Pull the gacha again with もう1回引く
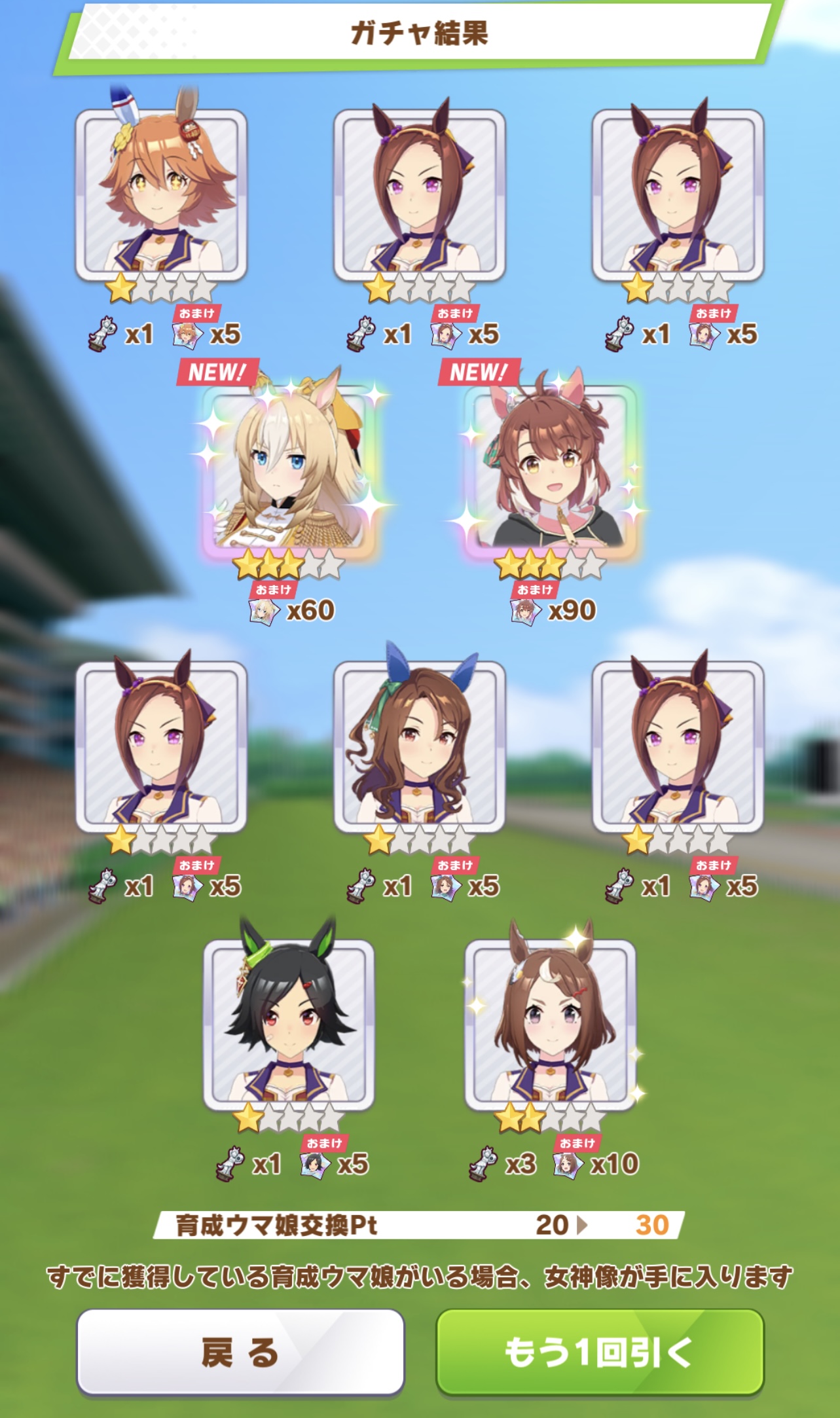Image resolution: width=840 pixels, height=1418 pixels. (x=599, y=1353)
